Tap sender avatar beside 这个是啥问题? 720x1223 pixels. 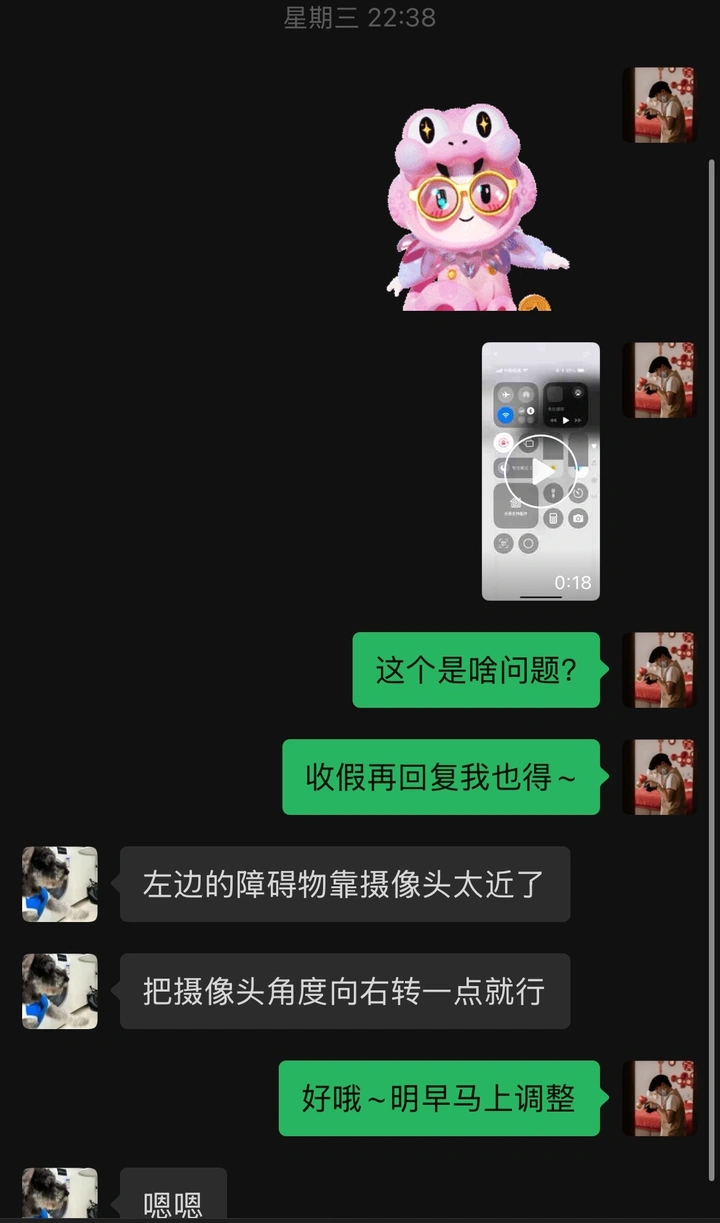(x=659, y=670)
